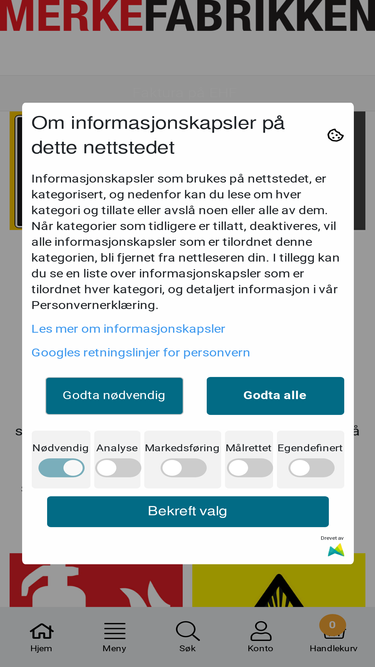This screenshot has width=375, height=667.
Task: Open Les mer om informasjonskapsler link
Action: [x=128, y=329]
